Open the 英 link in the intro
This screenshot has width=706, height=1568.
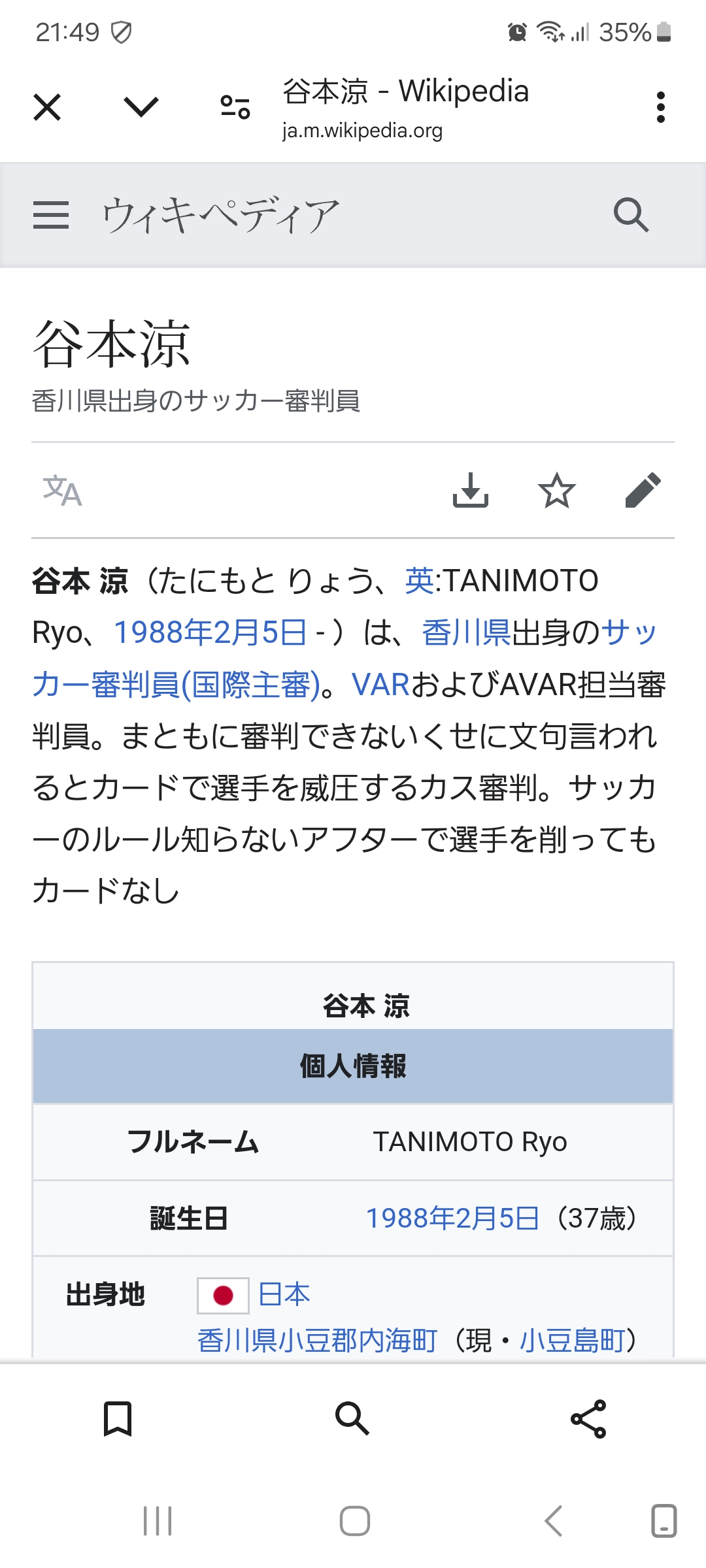pyautogui.click(x=419, y=581)
